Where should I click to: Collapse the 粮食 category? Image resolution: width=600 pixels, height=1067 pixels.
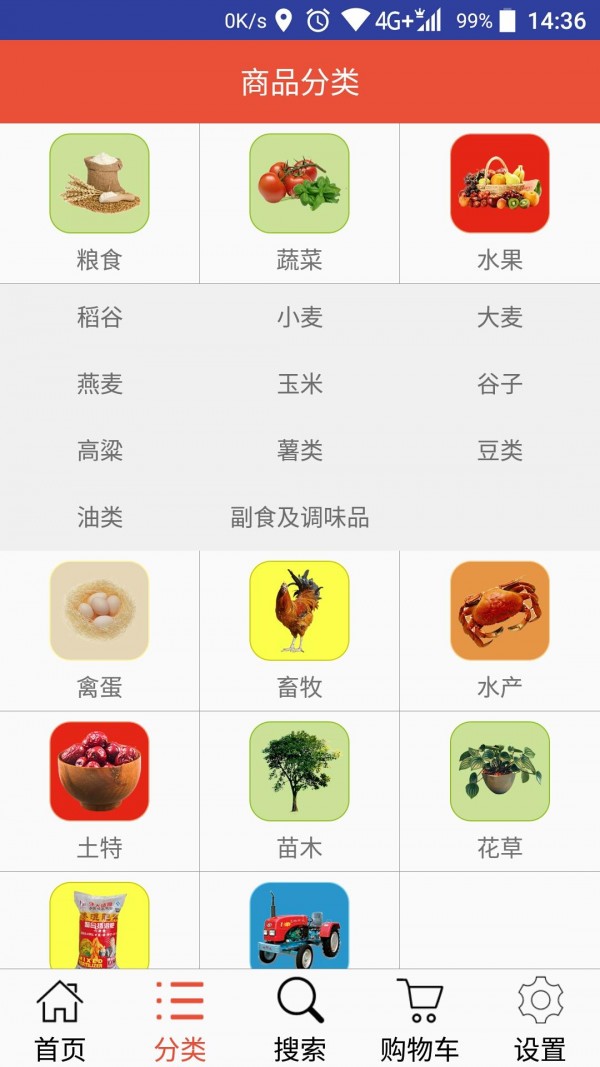tap(100, 201)
